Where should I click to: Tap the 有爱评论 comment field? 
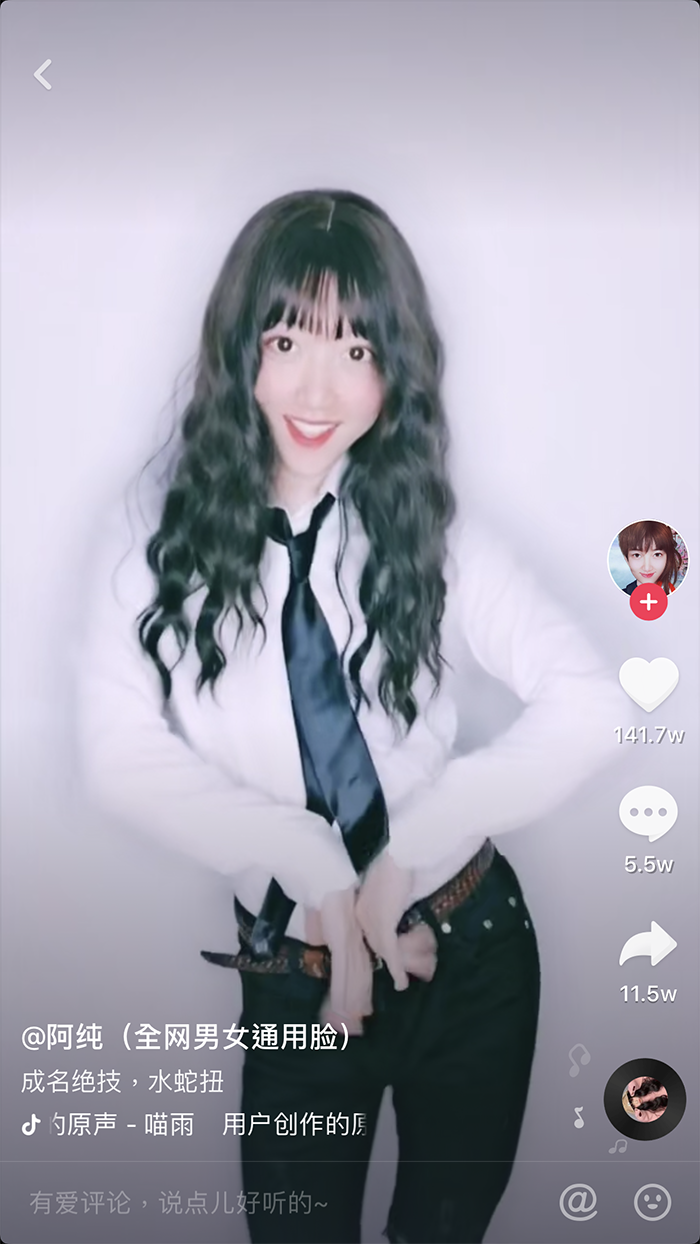(x=180, y=1202)
